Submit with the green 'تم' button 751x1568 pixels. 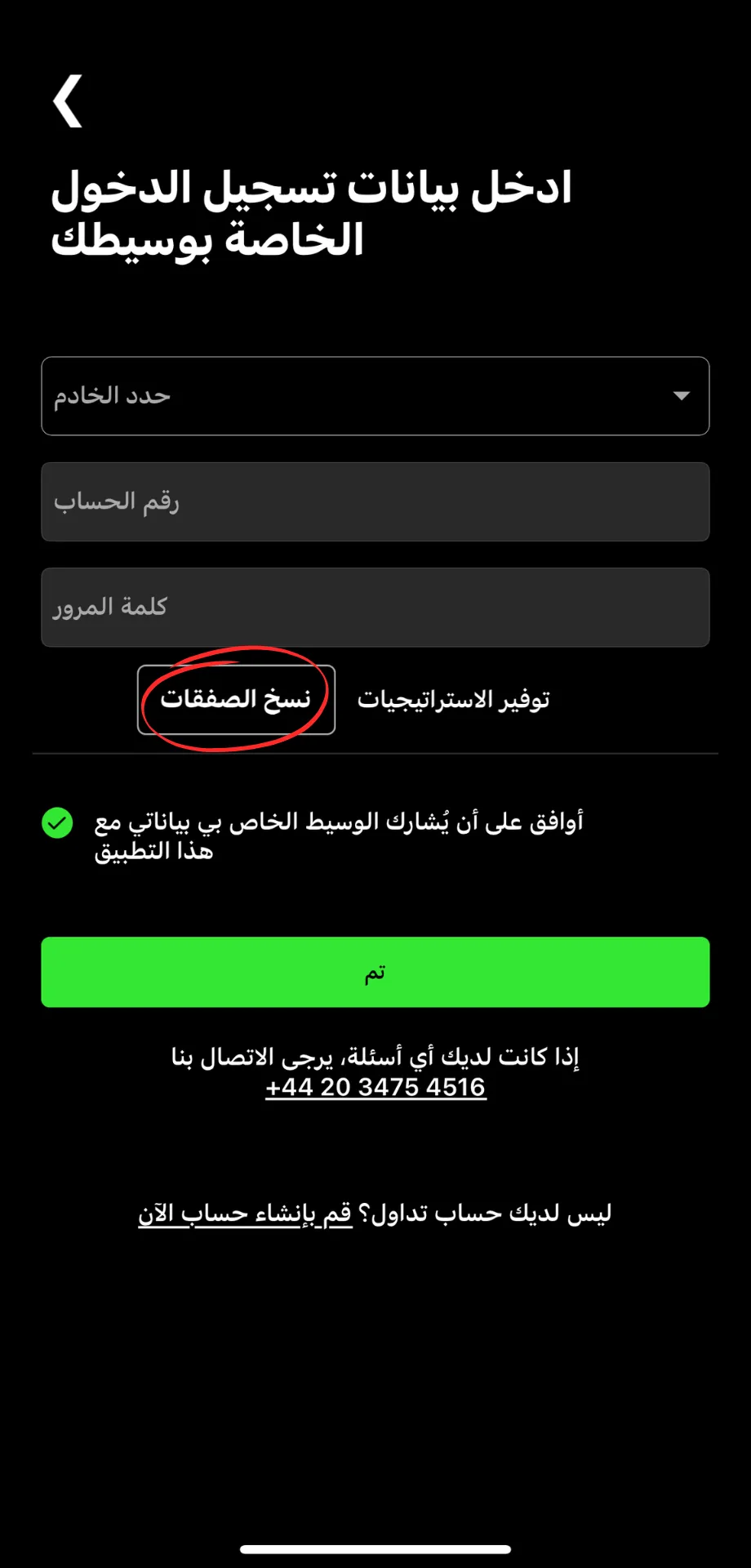(x=375, y=972)
